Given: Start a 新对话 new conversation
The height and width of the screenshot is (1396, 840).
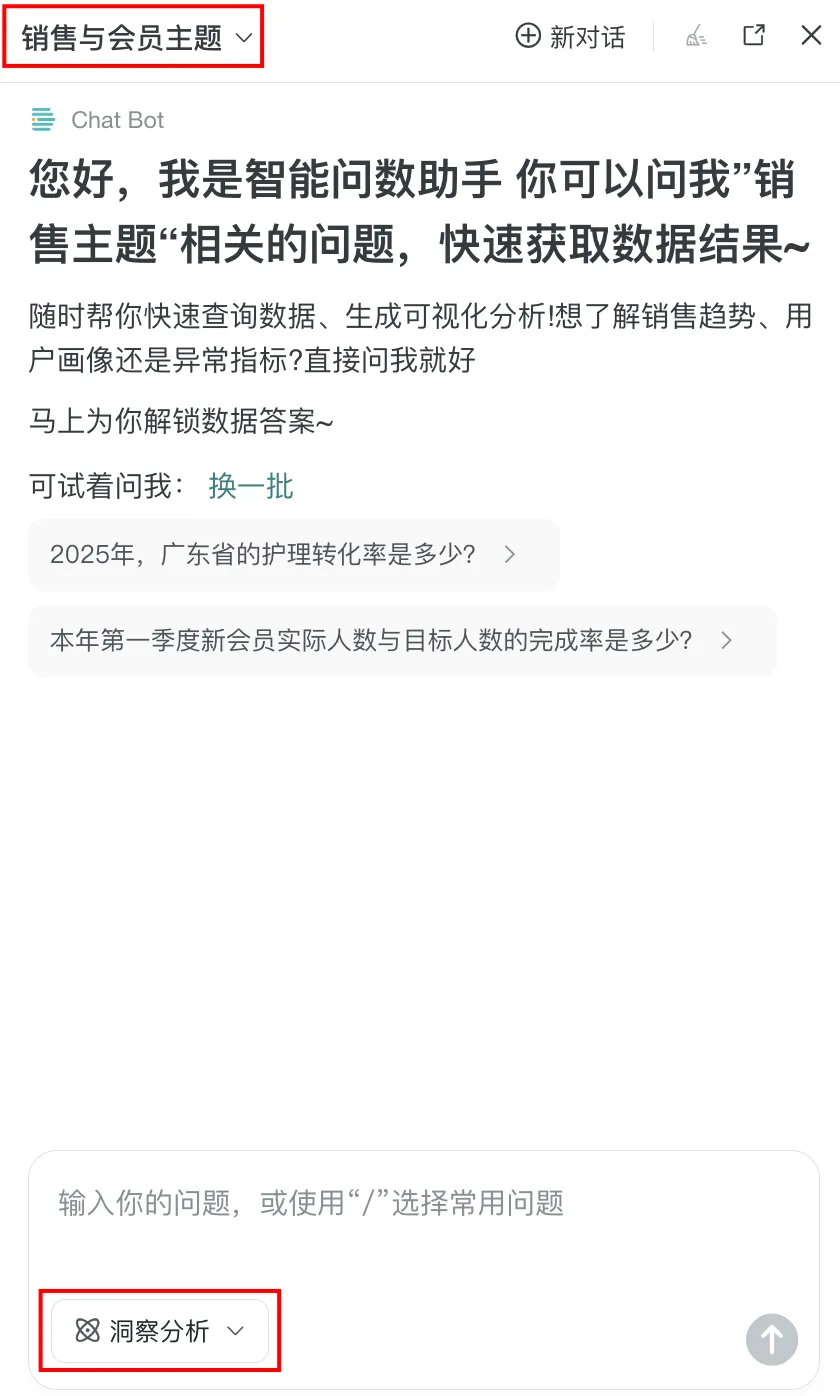Looking at the screenshot, I should pos(570,37).
